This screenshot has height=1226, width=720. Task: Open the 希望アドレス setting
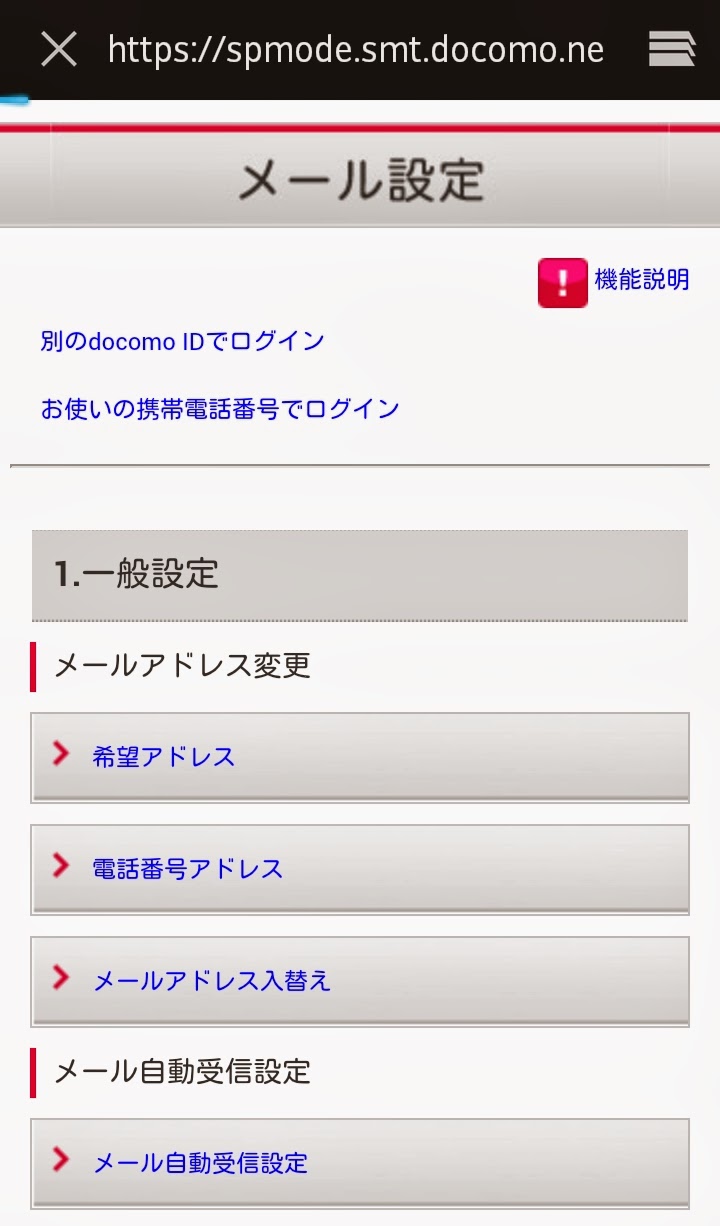[360, 756]
